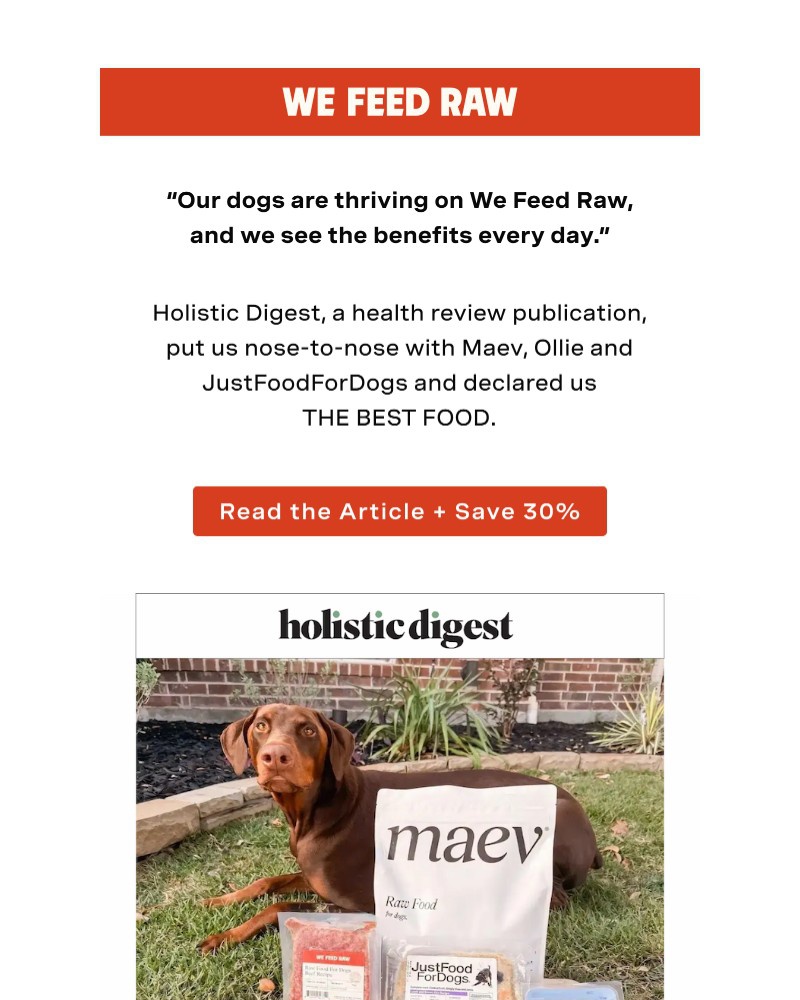This screenshot has width=800, height=1000.
Task: Select the holistic digest masthead logo
Action: tap(399, 626)
